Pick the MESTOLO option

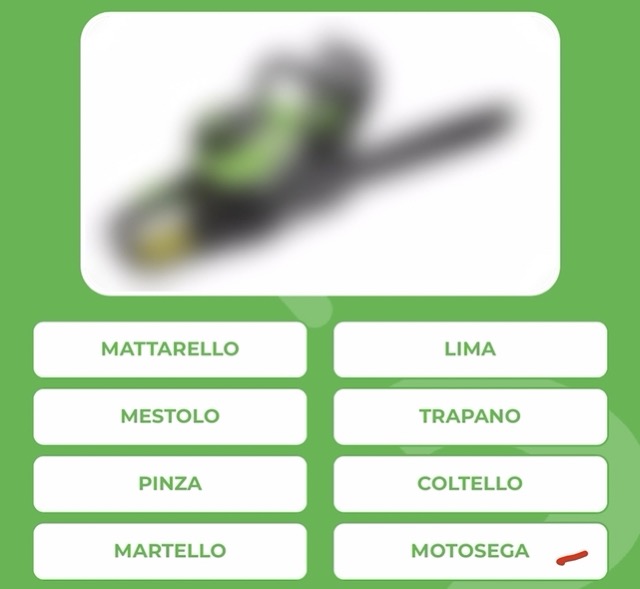click(170, 416)
